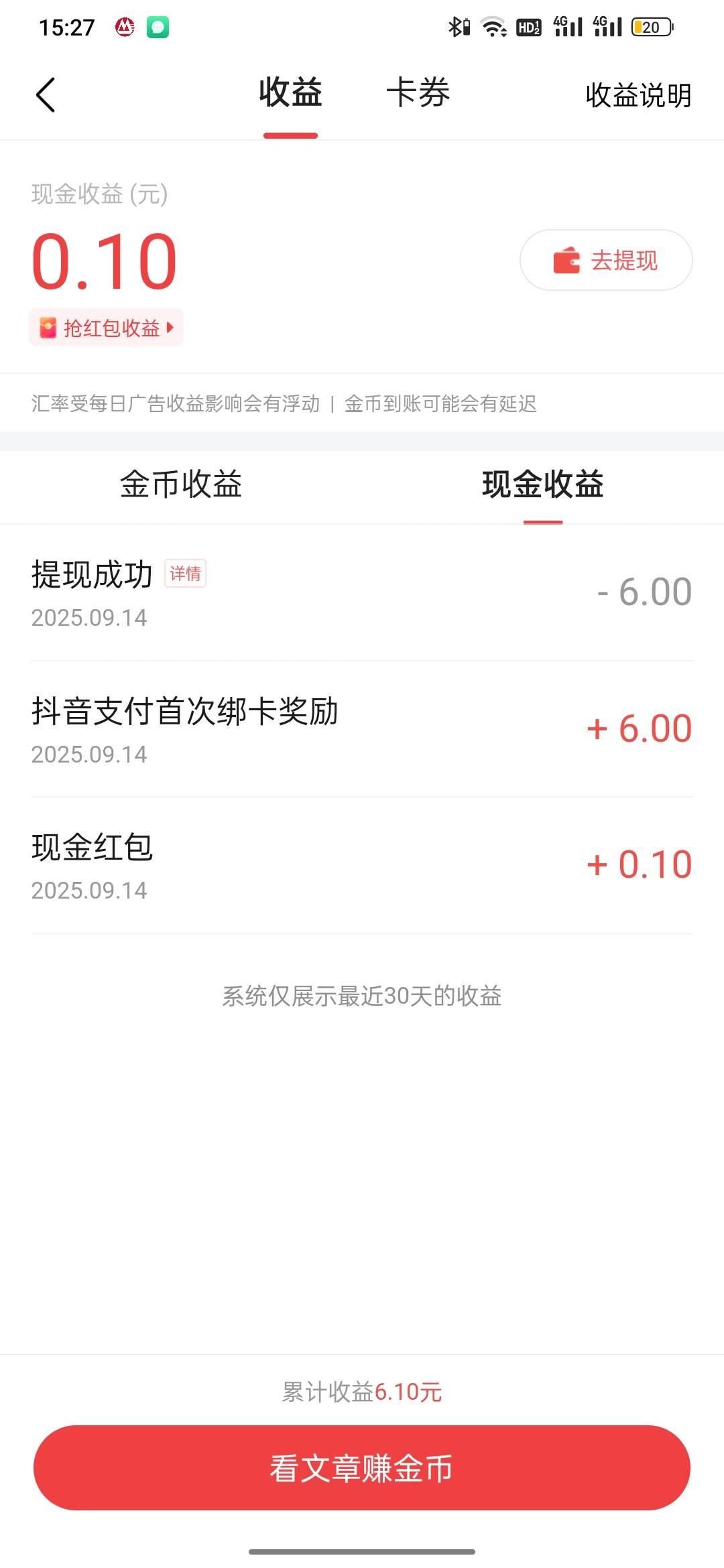724x1568 pixels.
Task: Tap the 去提现 withdraw button
Action: tap(606, 260)
